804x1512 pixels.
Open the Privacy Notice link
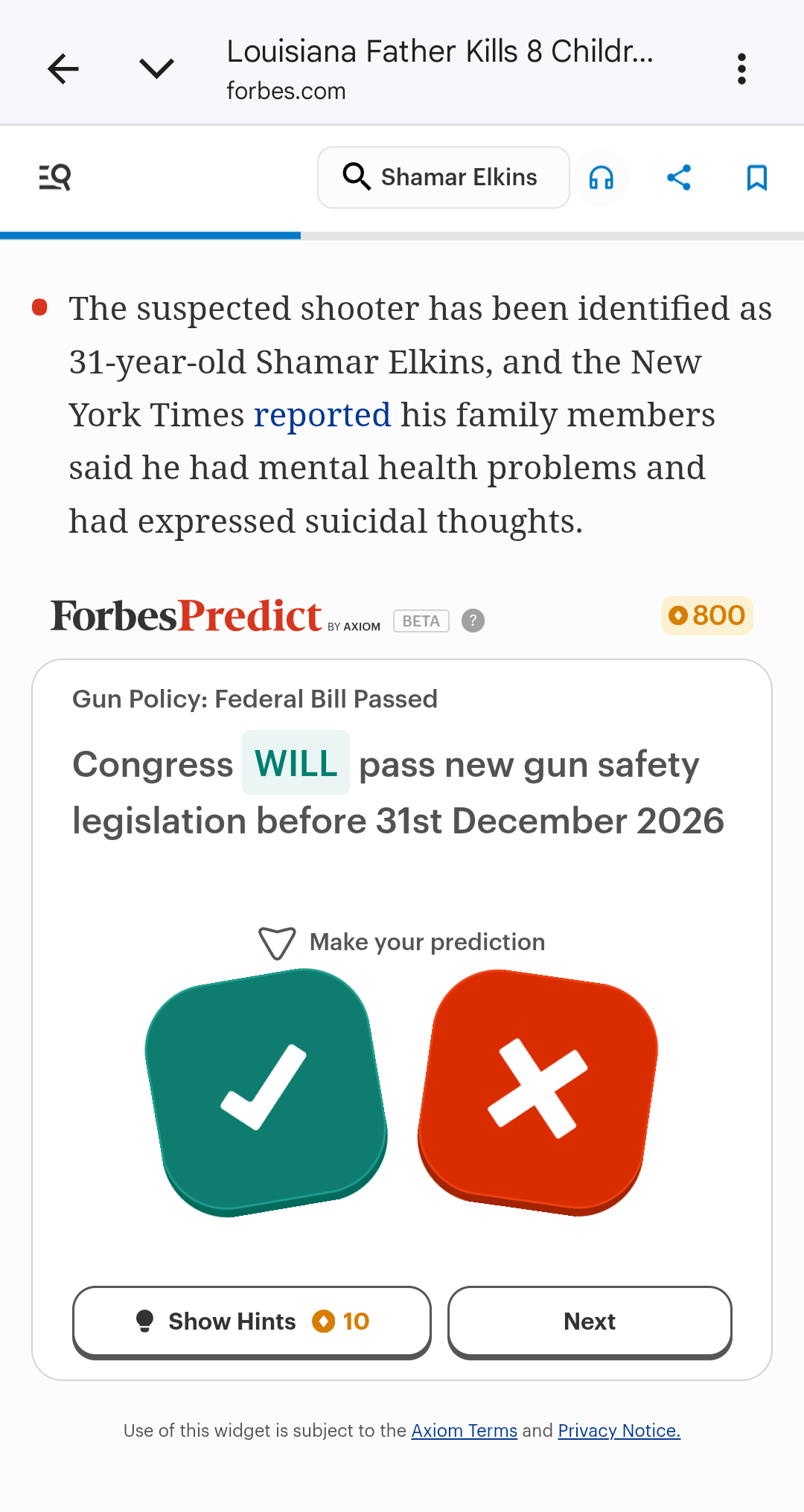[619, 1430]
